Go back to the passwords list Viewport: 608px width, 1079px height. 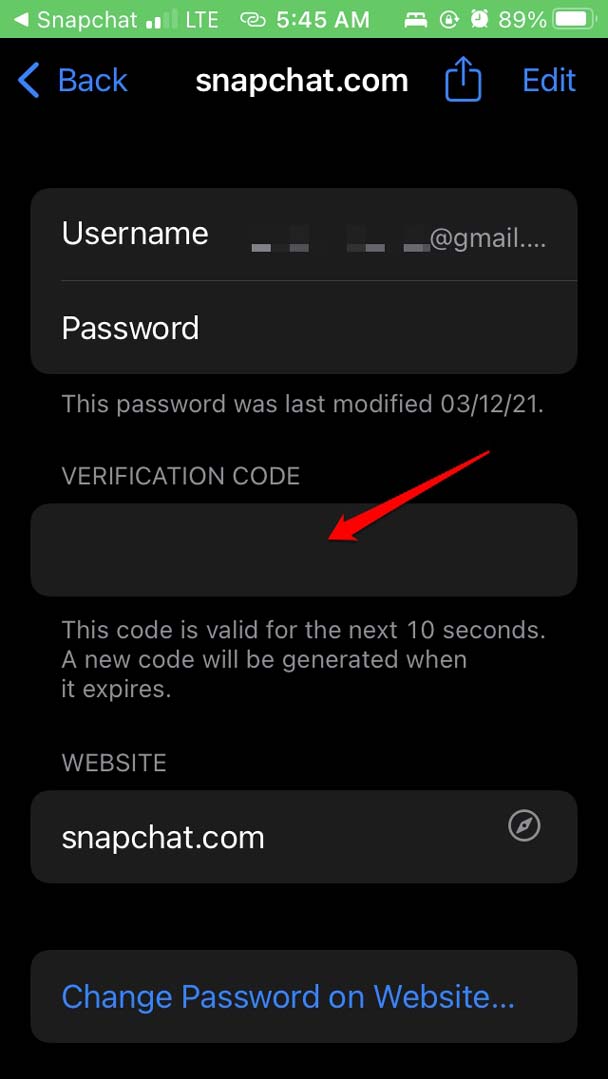tap(73, 80)
